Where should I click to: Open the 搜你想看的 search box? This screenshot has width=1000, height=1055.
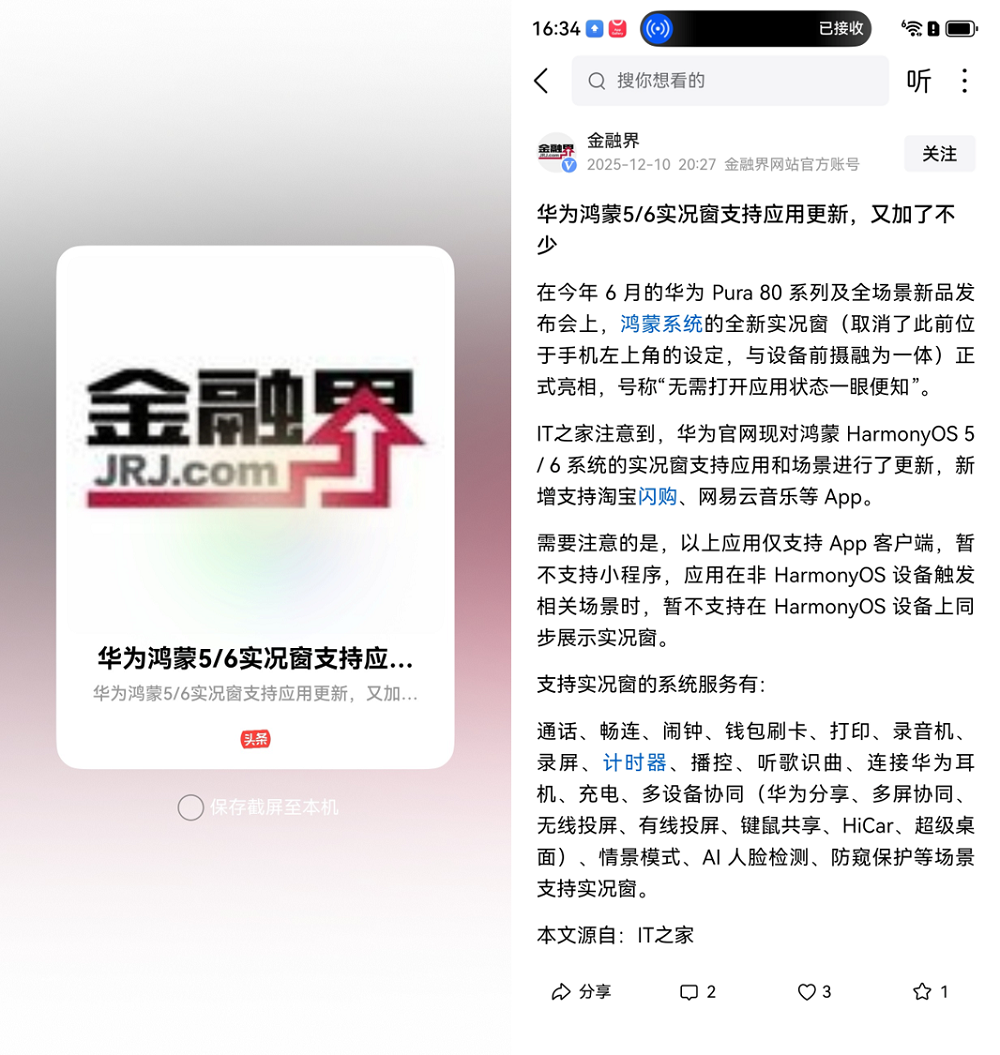pos(730,81)
